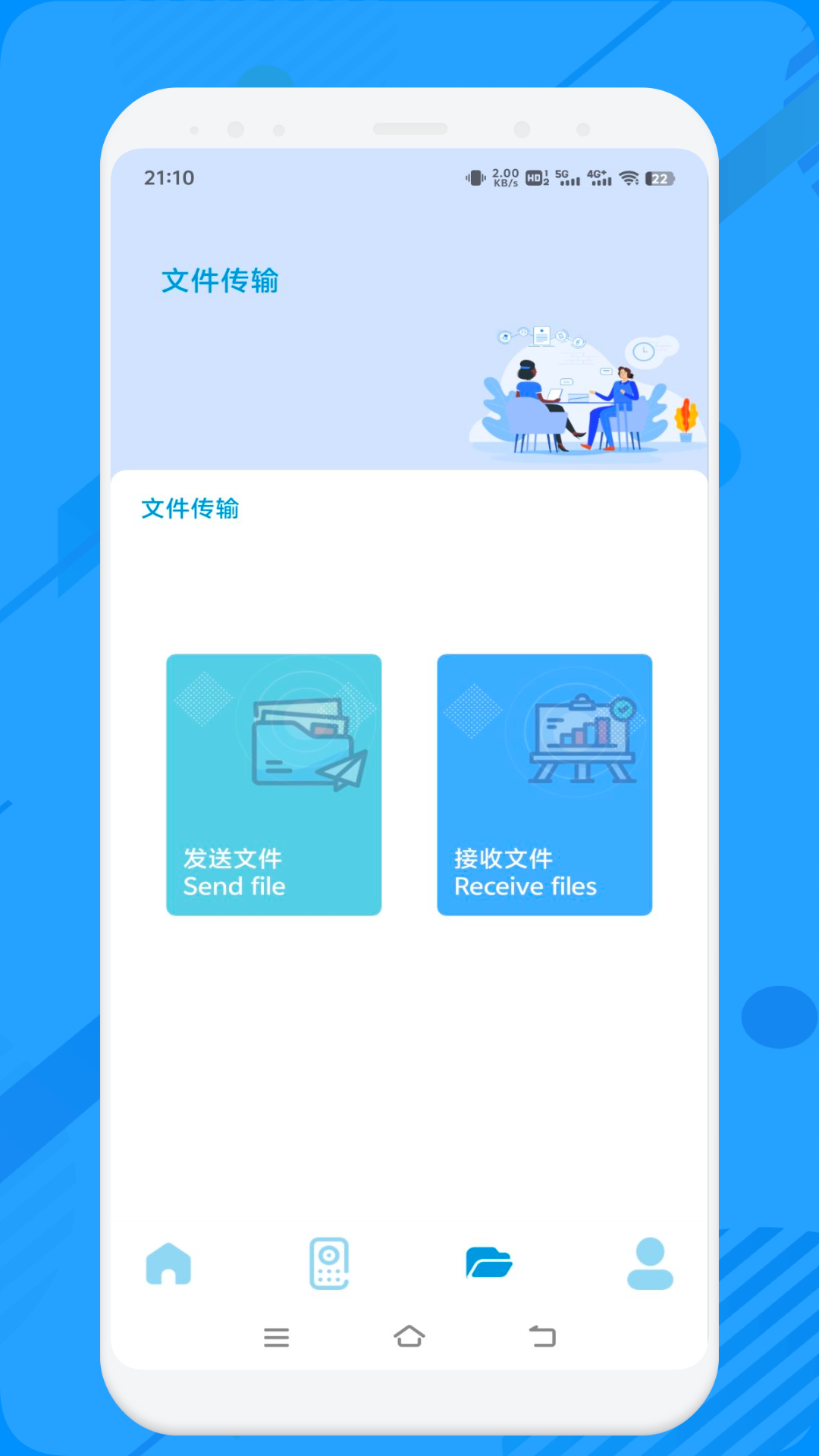Select the 发送文件 Send file card
Screen dimensions: 819x1456
tap(273, 785)
